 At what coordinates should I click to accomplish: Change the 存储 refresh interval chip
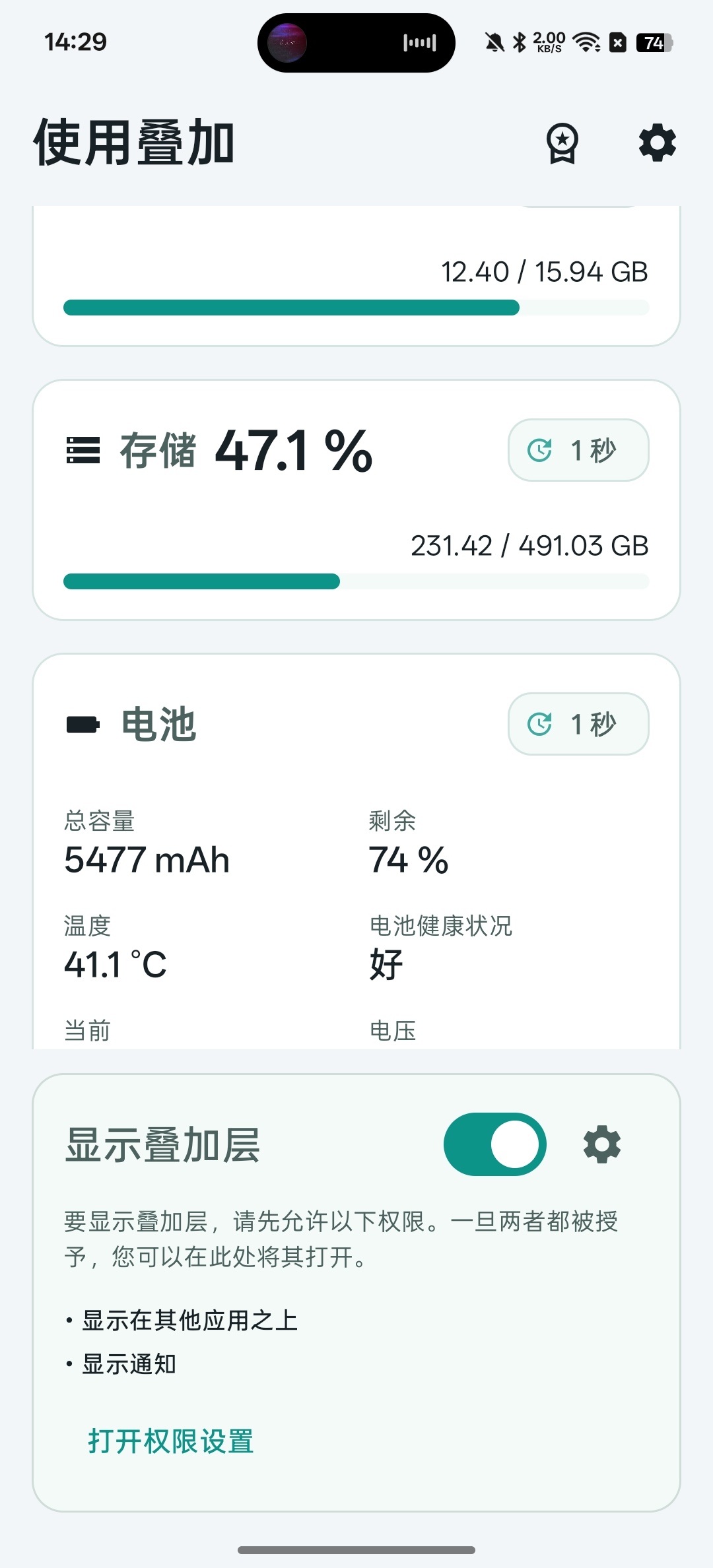point(578,450)
